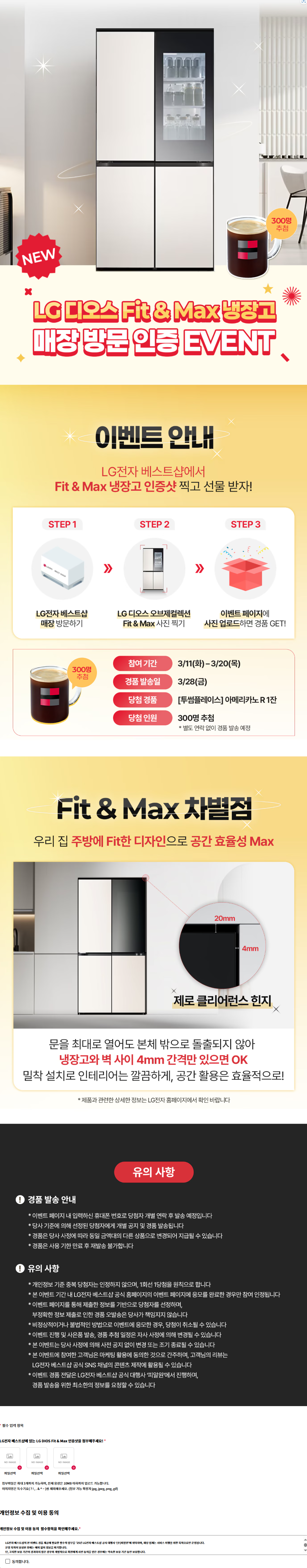This screenshot has height=1568, width=307.
Task: Check the 동의합니다 consent checkbox
Action: coord(8,1561)
